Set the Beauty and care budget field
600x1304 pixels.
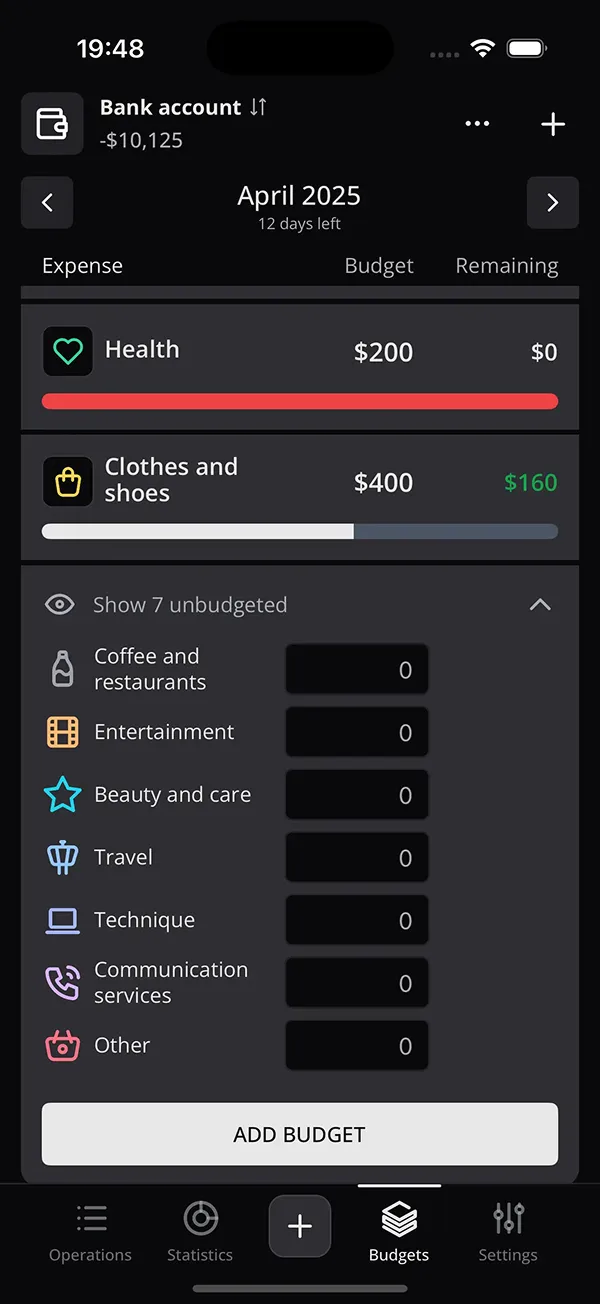(x=357, y=796)
